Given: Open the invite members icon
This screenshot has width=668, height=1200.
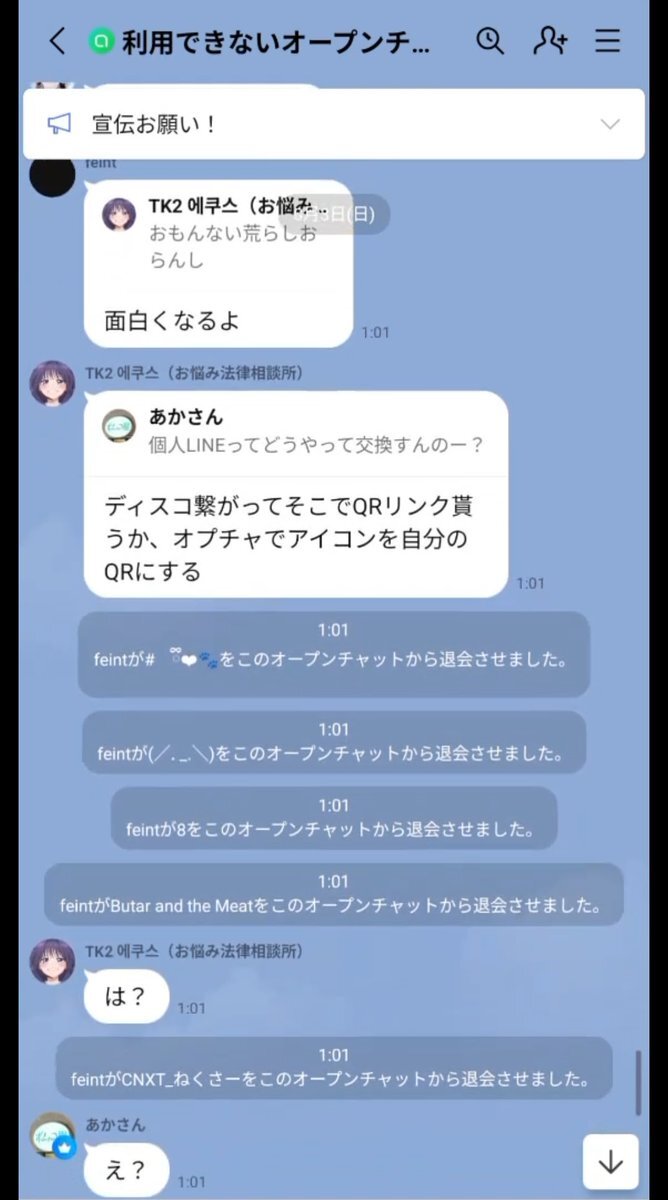Looking at the screenshot, I should coord(549,41).
